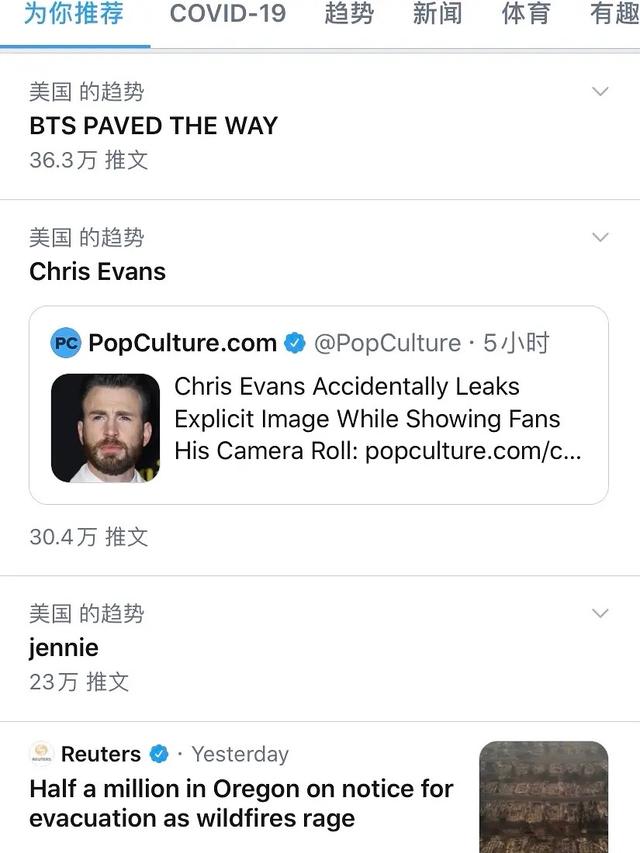Open the Chris Evans trend
640x853 pixels.
(98, 271)
